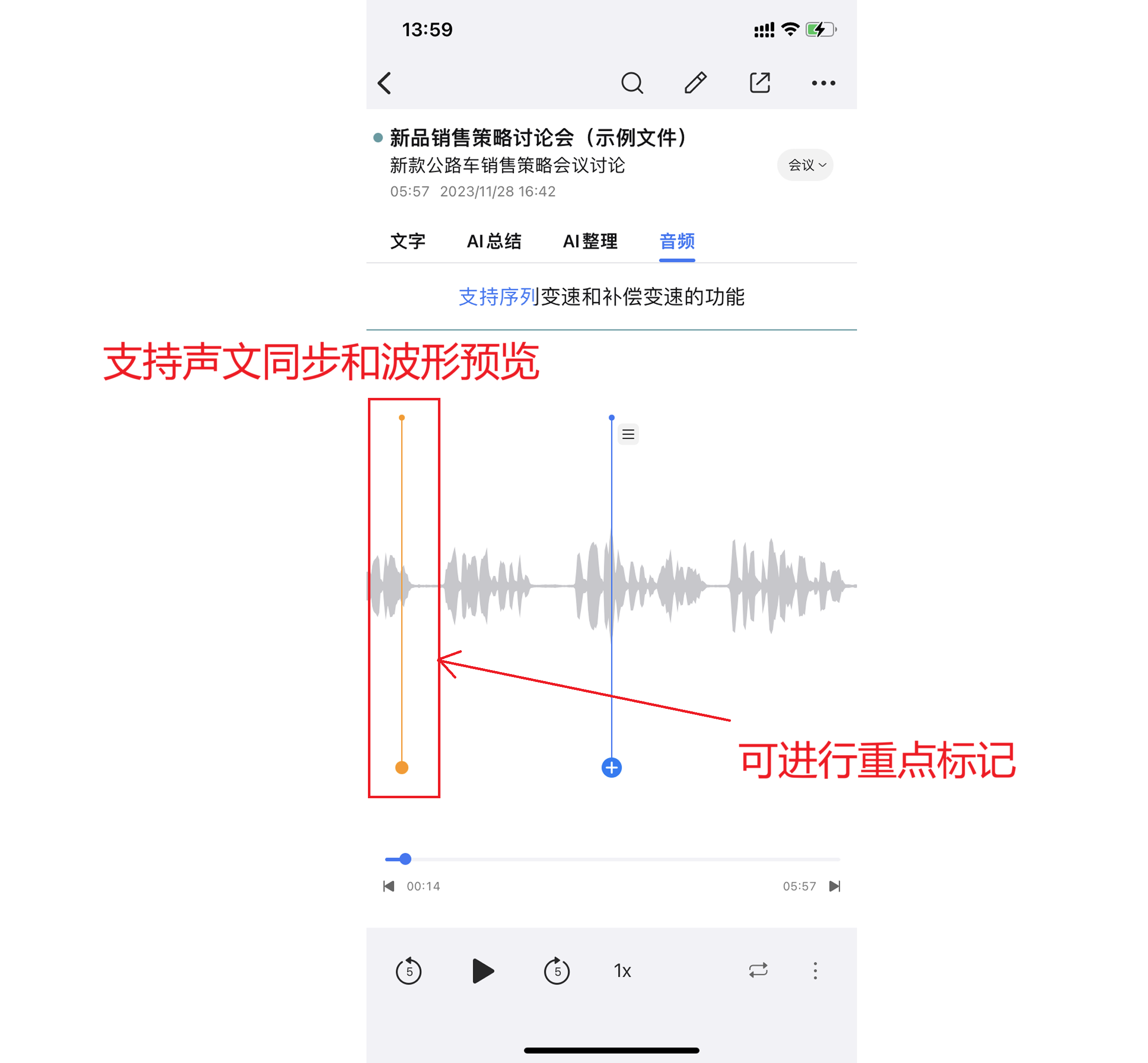Switch to the 文字 tab
This screenshot has width=1148, height=1063.
tap(408, 241)
